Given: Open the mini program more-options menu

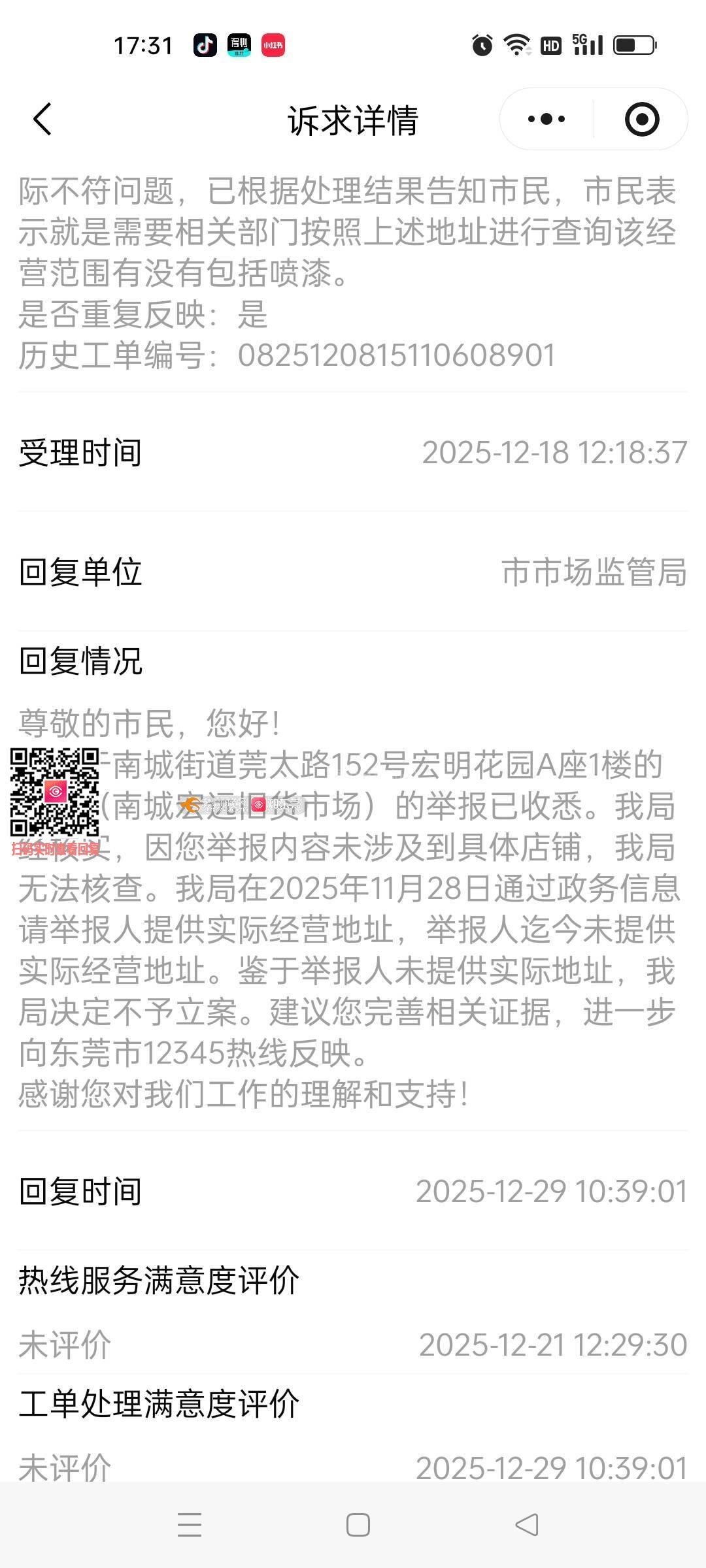Looking at the screenshot, I should [x=546, y=120].
